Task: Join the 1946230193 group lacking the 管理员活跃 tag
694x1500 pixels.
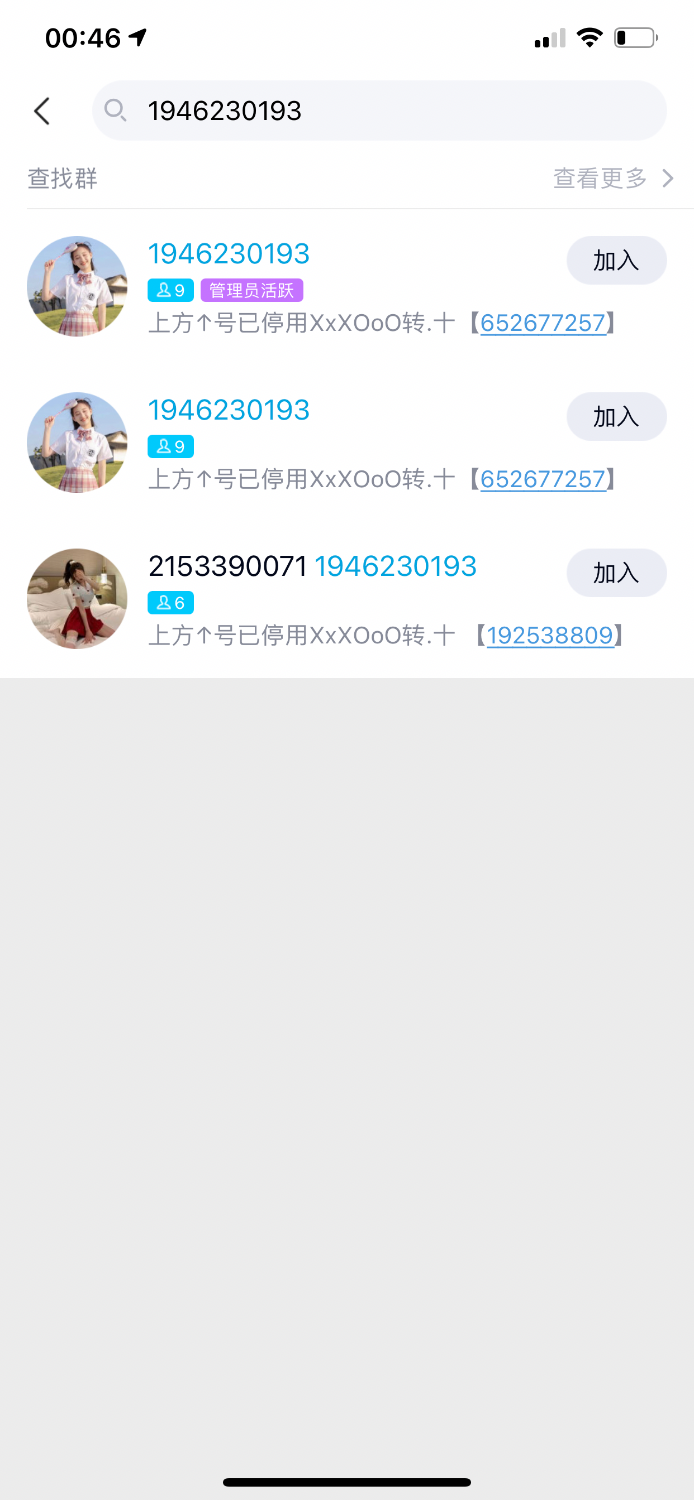Action: [x=616, y=417]
